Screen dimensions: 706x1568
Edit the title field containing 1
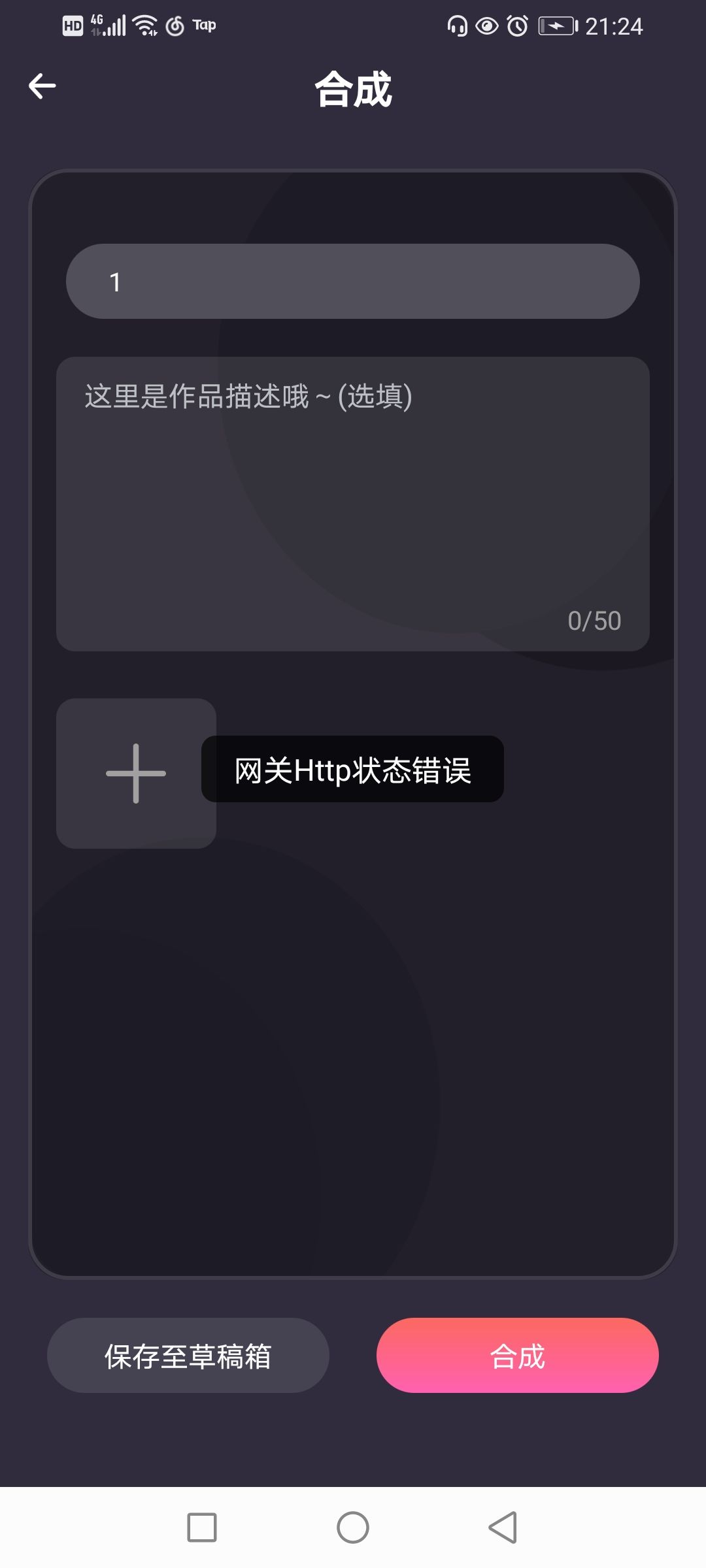(x=353, y=281)
